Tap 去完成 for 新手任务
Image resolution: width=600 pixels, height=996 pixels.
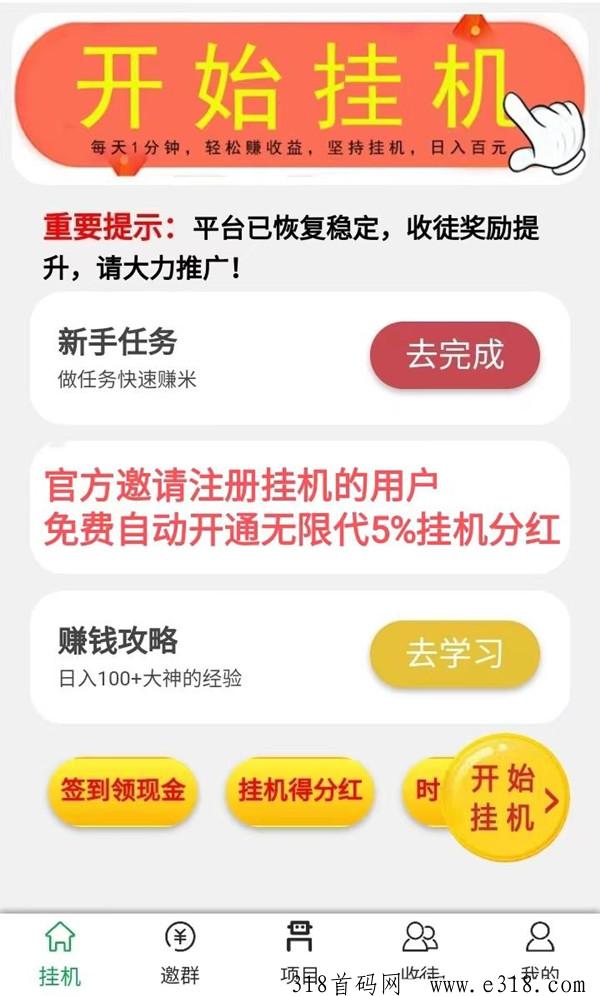click(x=455, y=355)
